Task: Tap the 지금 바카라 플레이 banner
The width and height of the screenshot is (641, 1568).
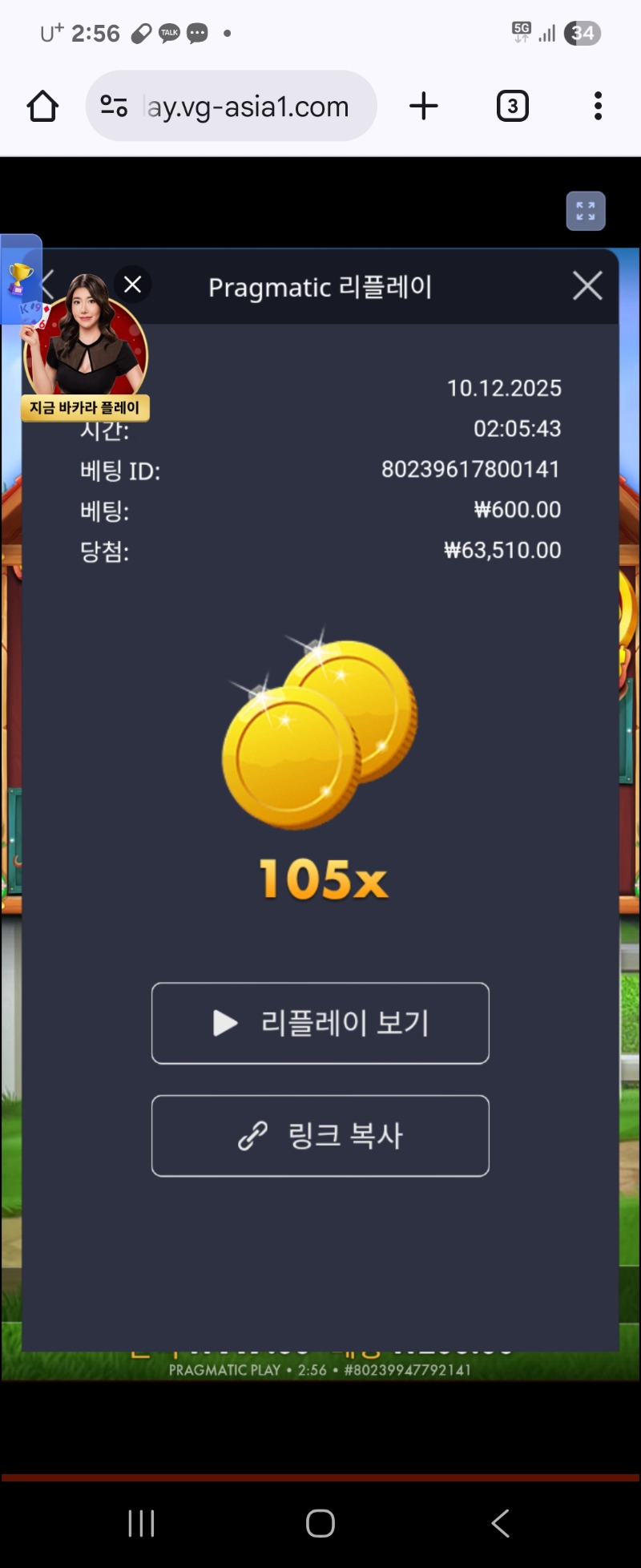Action: pos(85,408)
